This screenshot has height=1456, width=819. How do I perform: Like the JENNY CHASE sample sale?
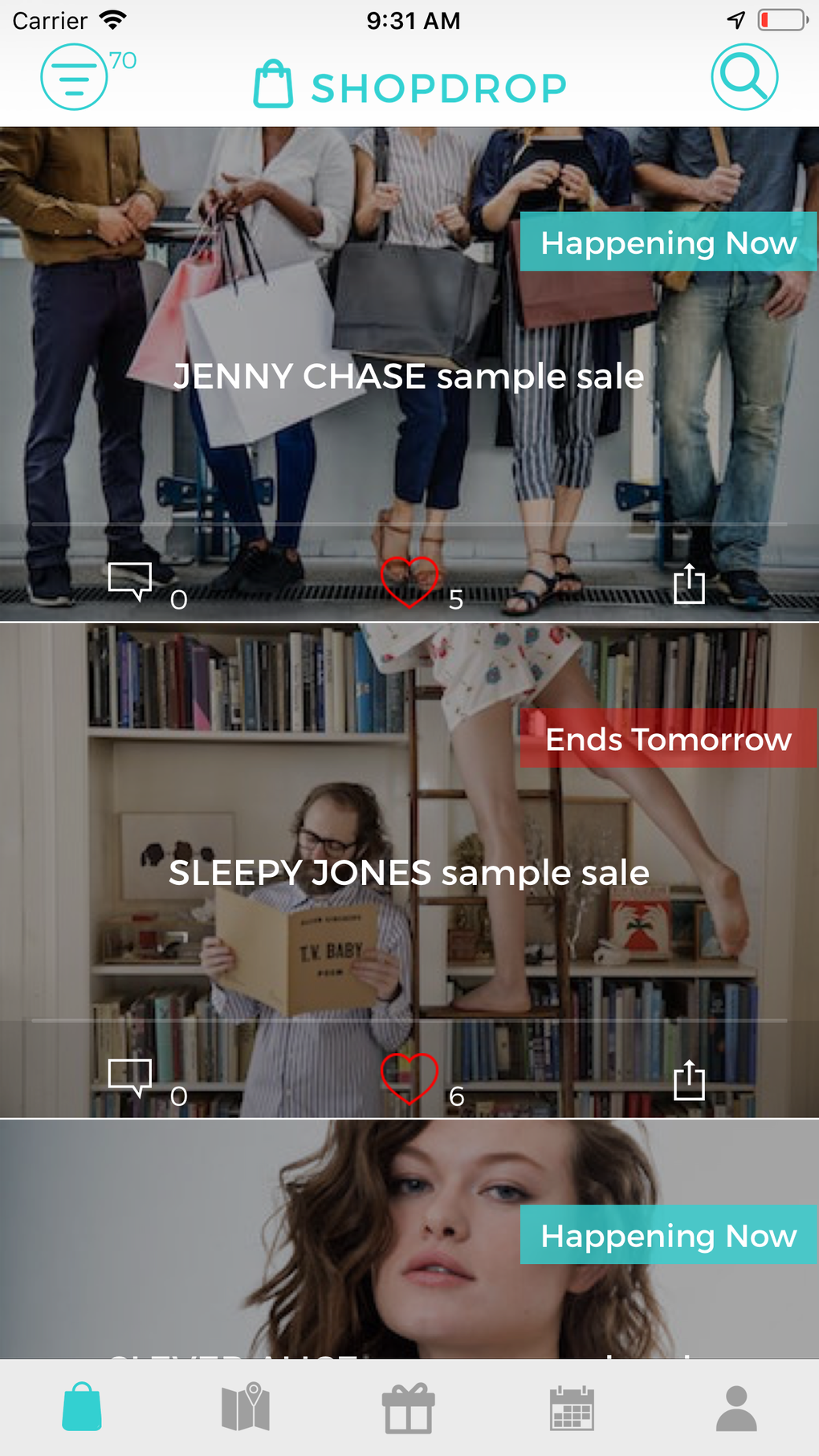click(x=409, y=581)
